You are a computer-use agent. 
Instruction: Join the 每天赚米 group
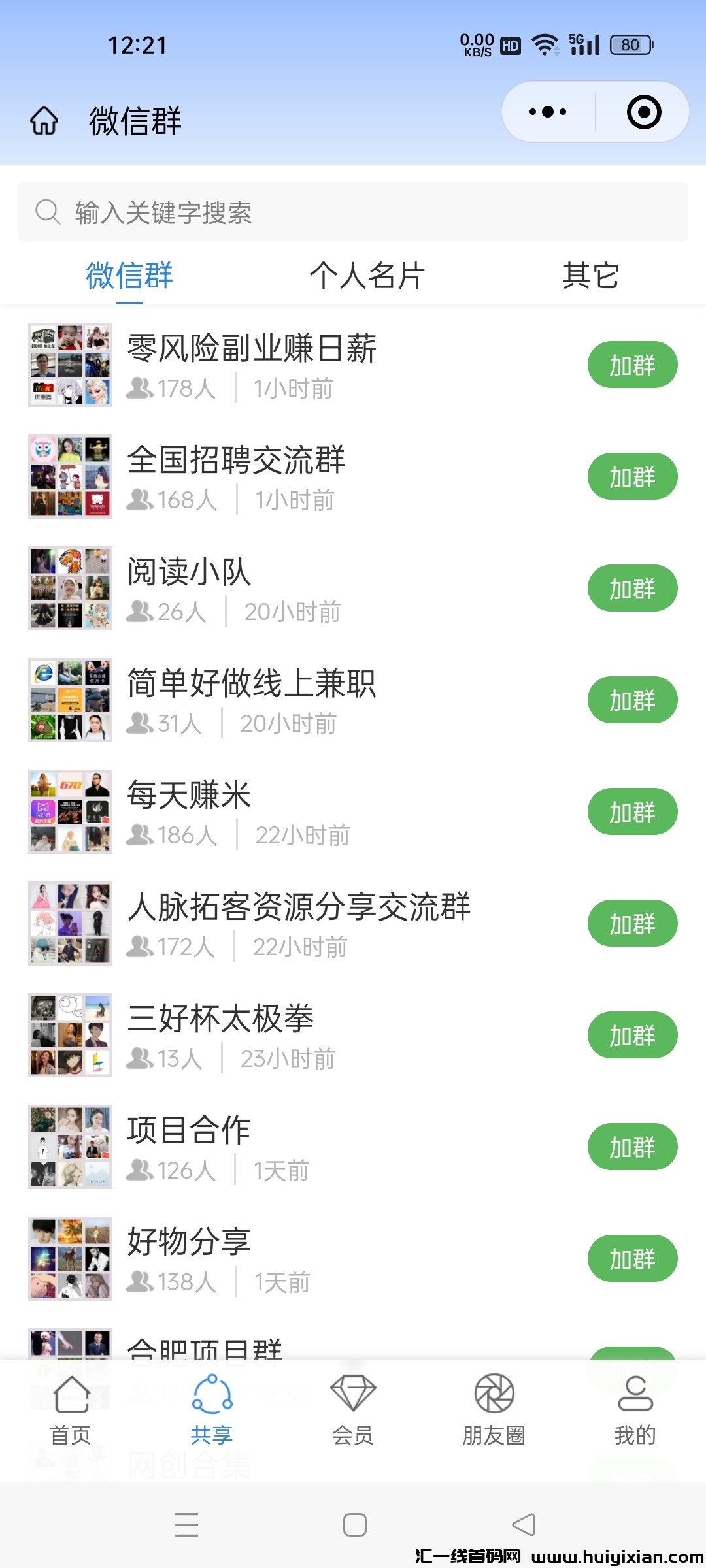tap(632, 811)
